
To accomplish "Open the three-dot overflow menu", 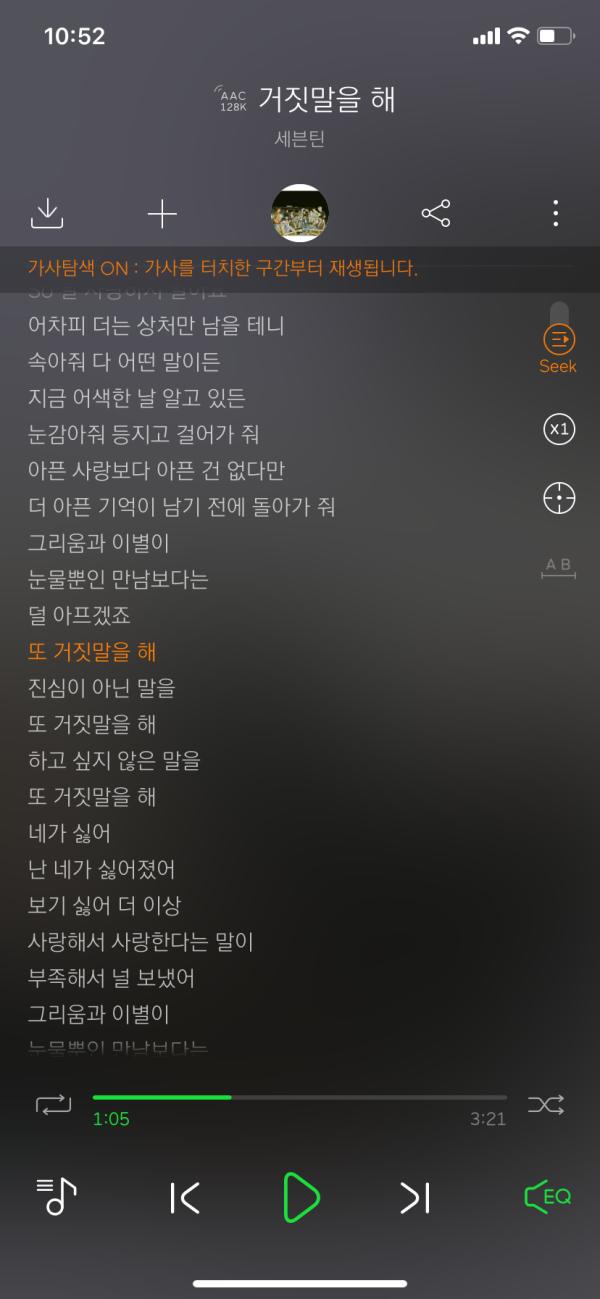I will click(x=555, y=213).
